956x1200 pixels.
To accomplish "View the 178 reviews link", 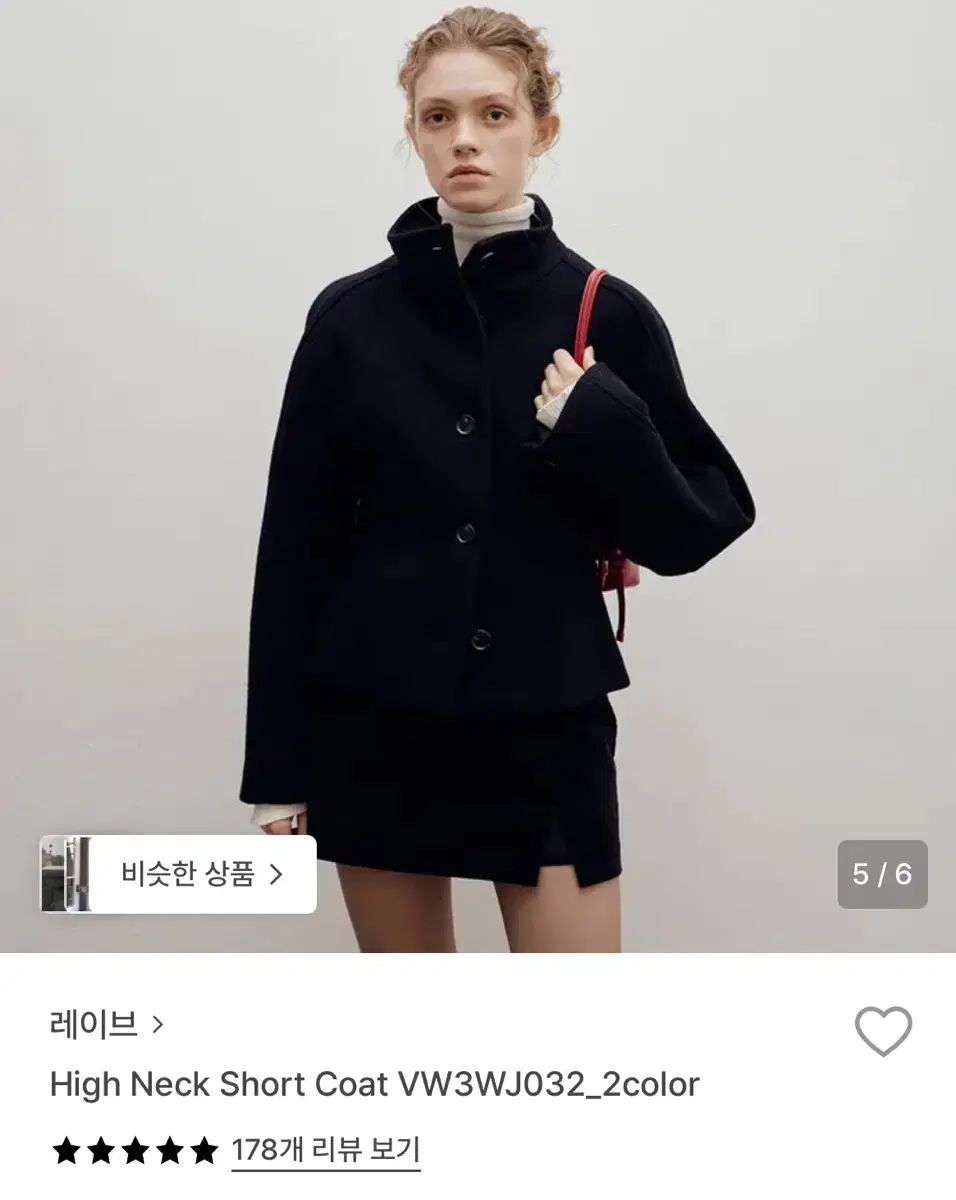I will [x=326, y=1150].
